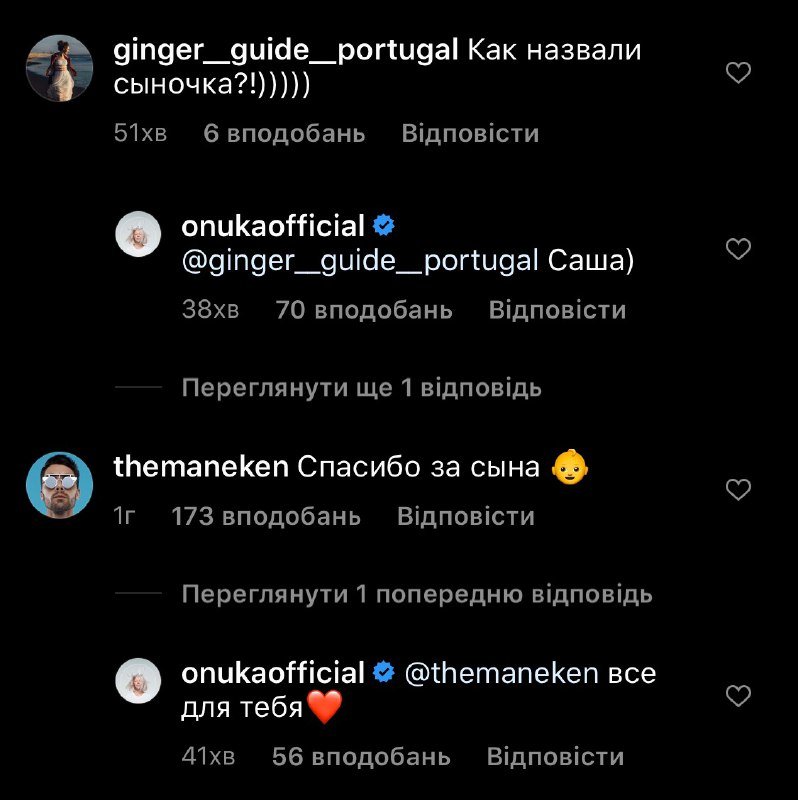Like themaneken's comment Спасибо за сына
Image resolution: width=798 pixels, height=800 pixels.
[738, 489]
